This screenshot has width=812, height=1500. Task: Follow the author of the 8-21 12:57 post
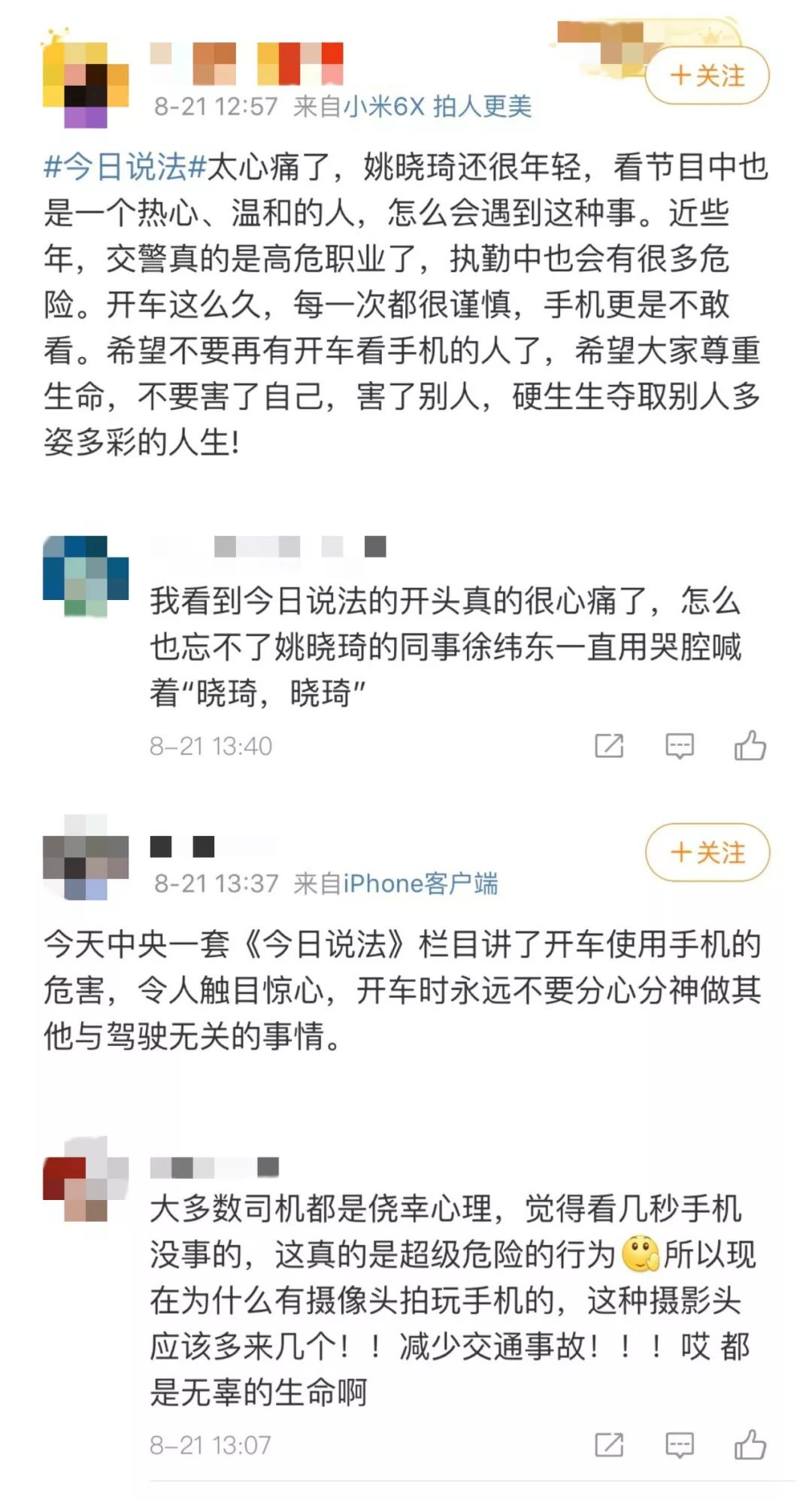[x=707, y=76]
